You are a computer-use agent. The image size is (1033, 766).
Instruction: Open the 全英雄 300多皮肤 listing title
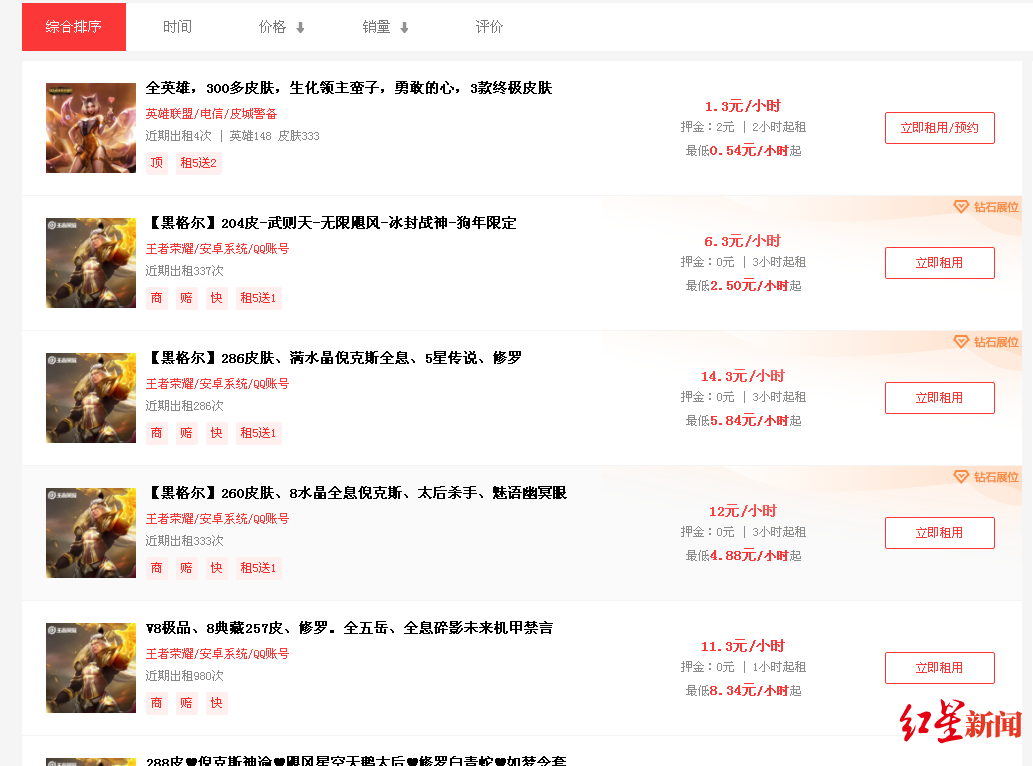(349, 88)
